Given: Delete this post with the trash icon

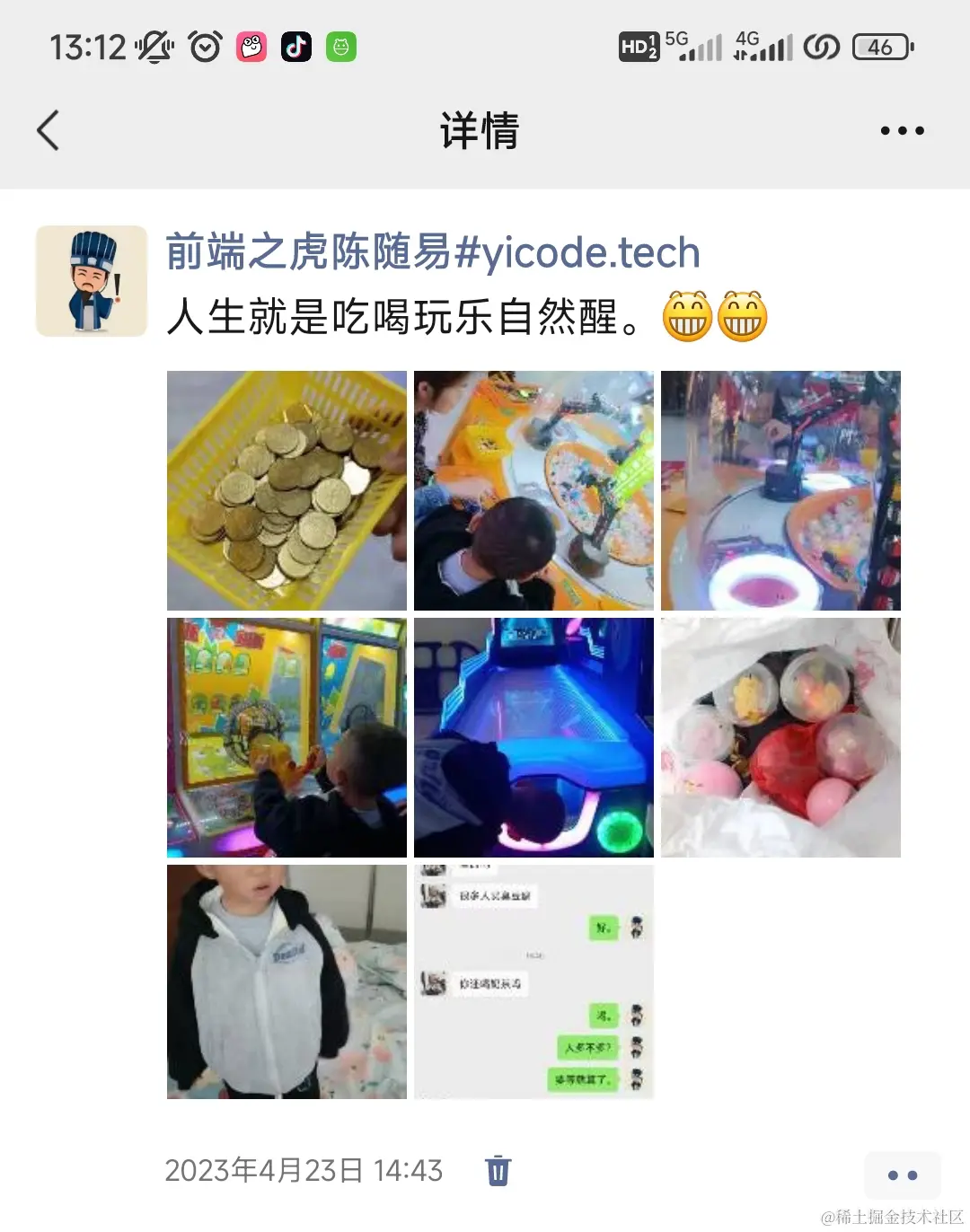Looking at the screenshot, I should coord(498,1171).
